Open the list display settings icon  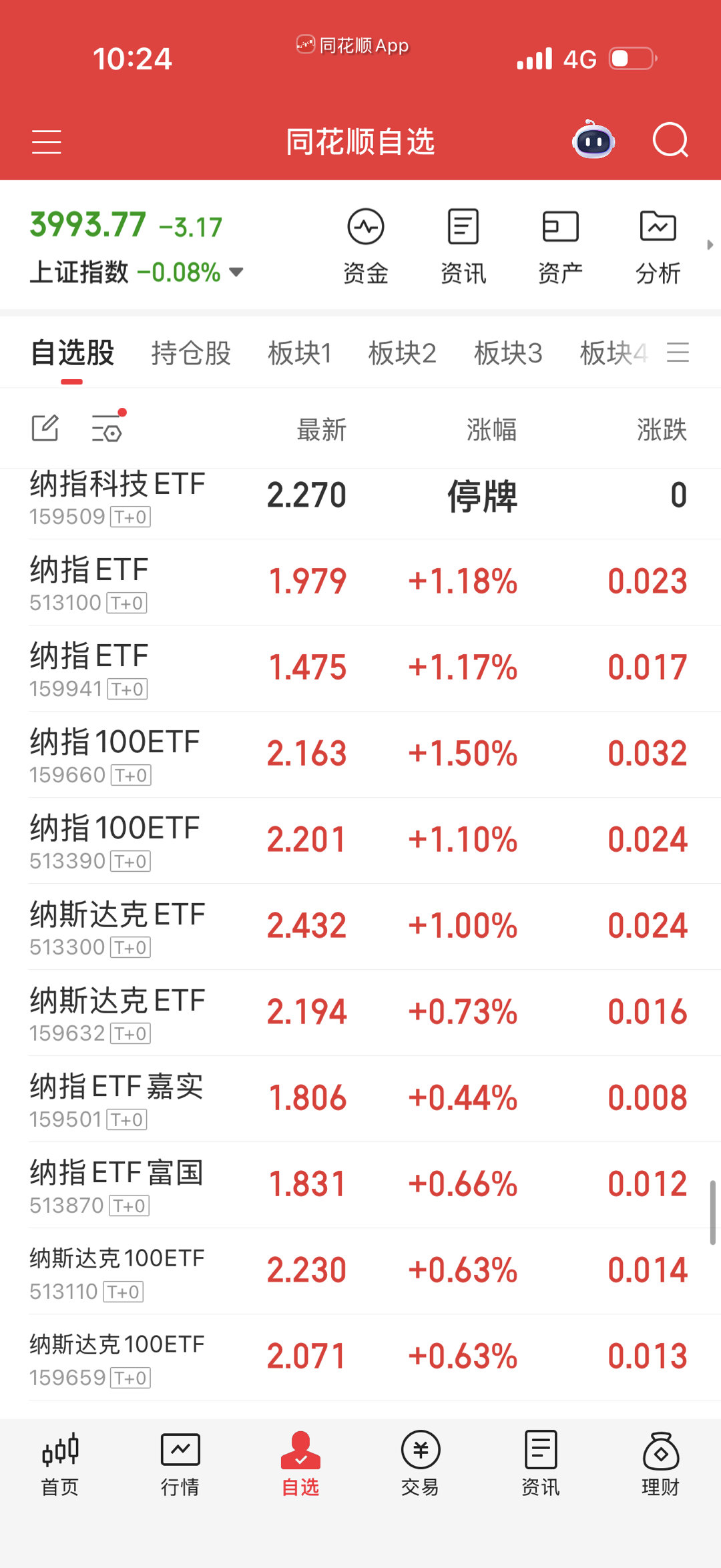107,429
